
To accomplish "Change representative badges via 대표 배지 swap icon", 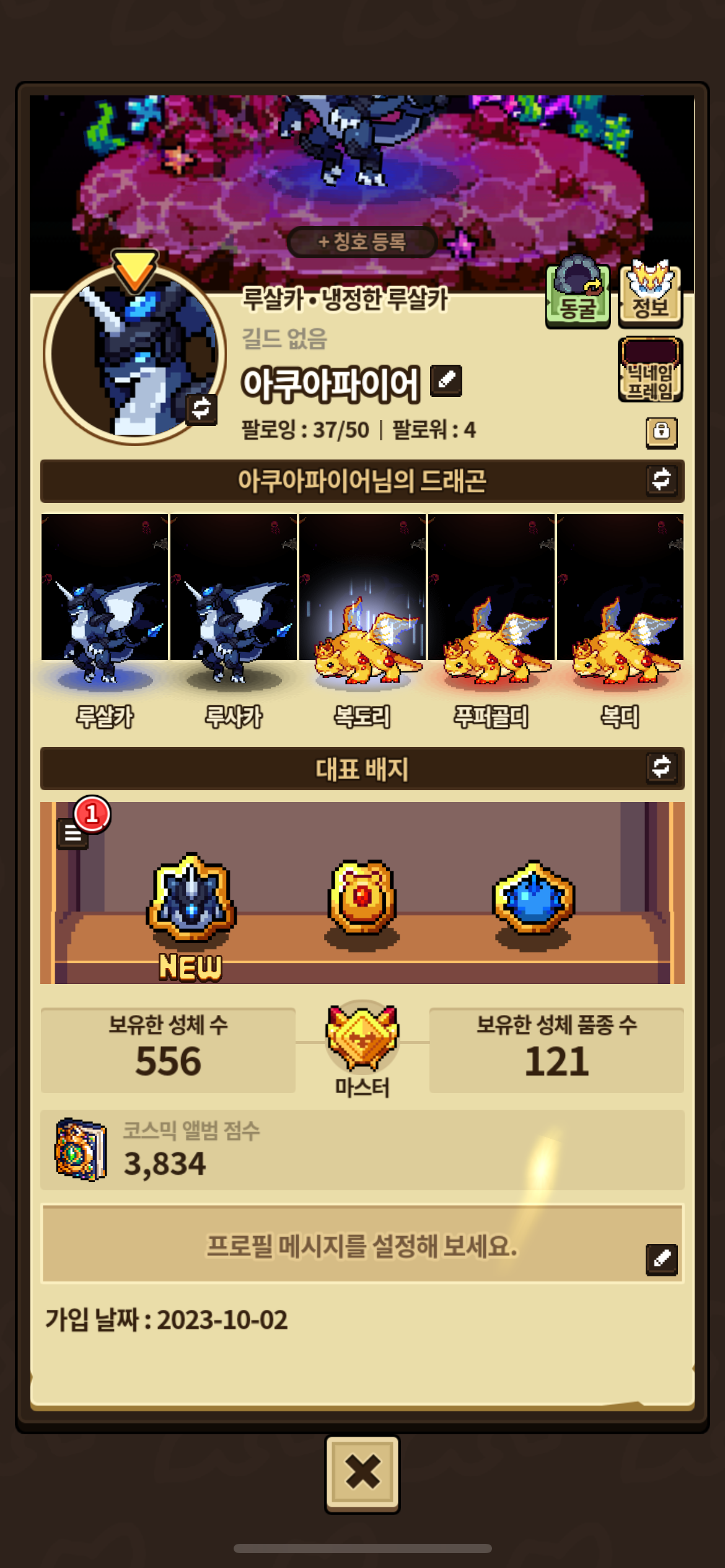I will [661, 767].
